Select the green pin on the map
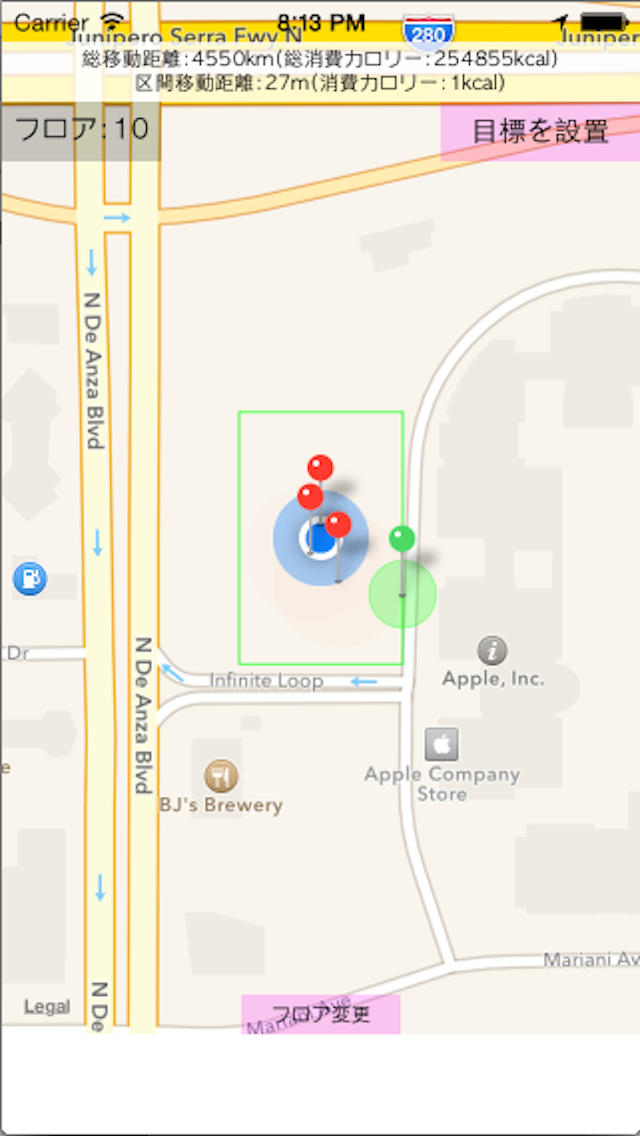640x1136 pixels. click(x=402, y=540)
